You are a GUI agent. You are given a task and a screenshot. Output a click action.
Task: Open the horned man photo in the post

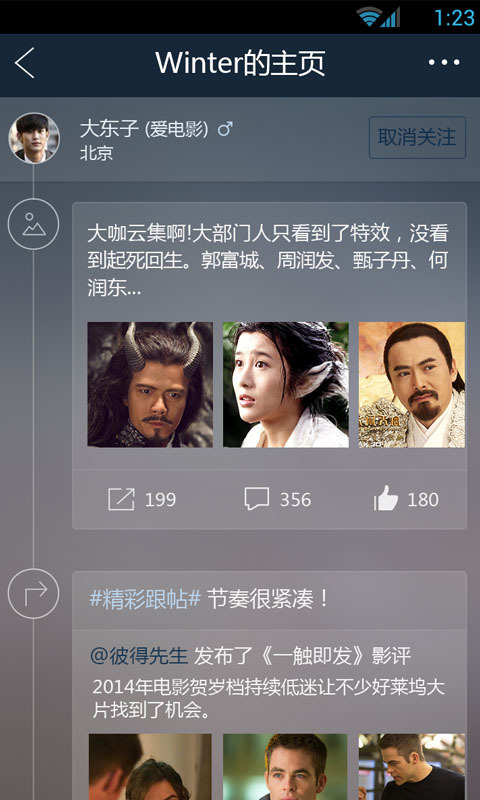click(150, 385)
